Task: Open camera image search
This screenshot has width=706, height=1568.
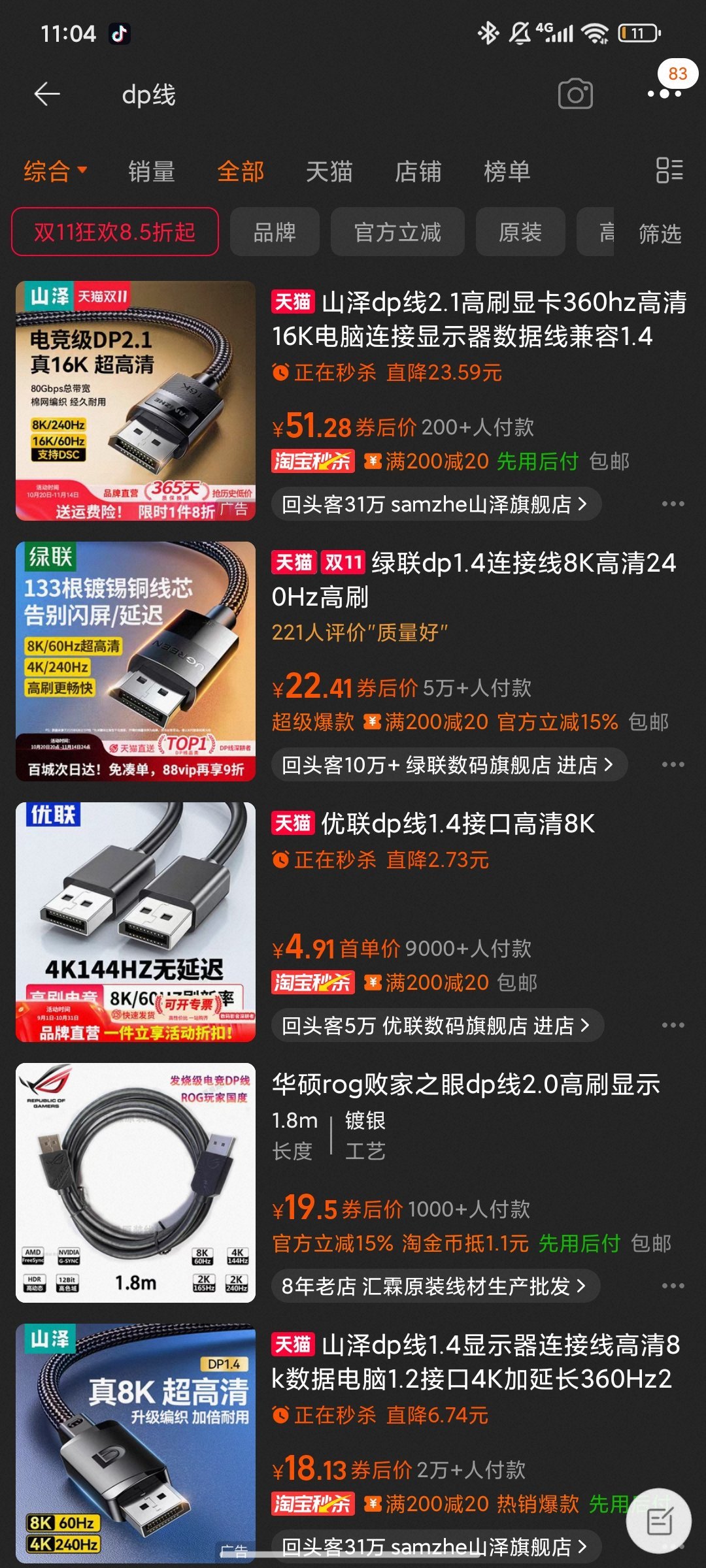Action: point(575,95)
